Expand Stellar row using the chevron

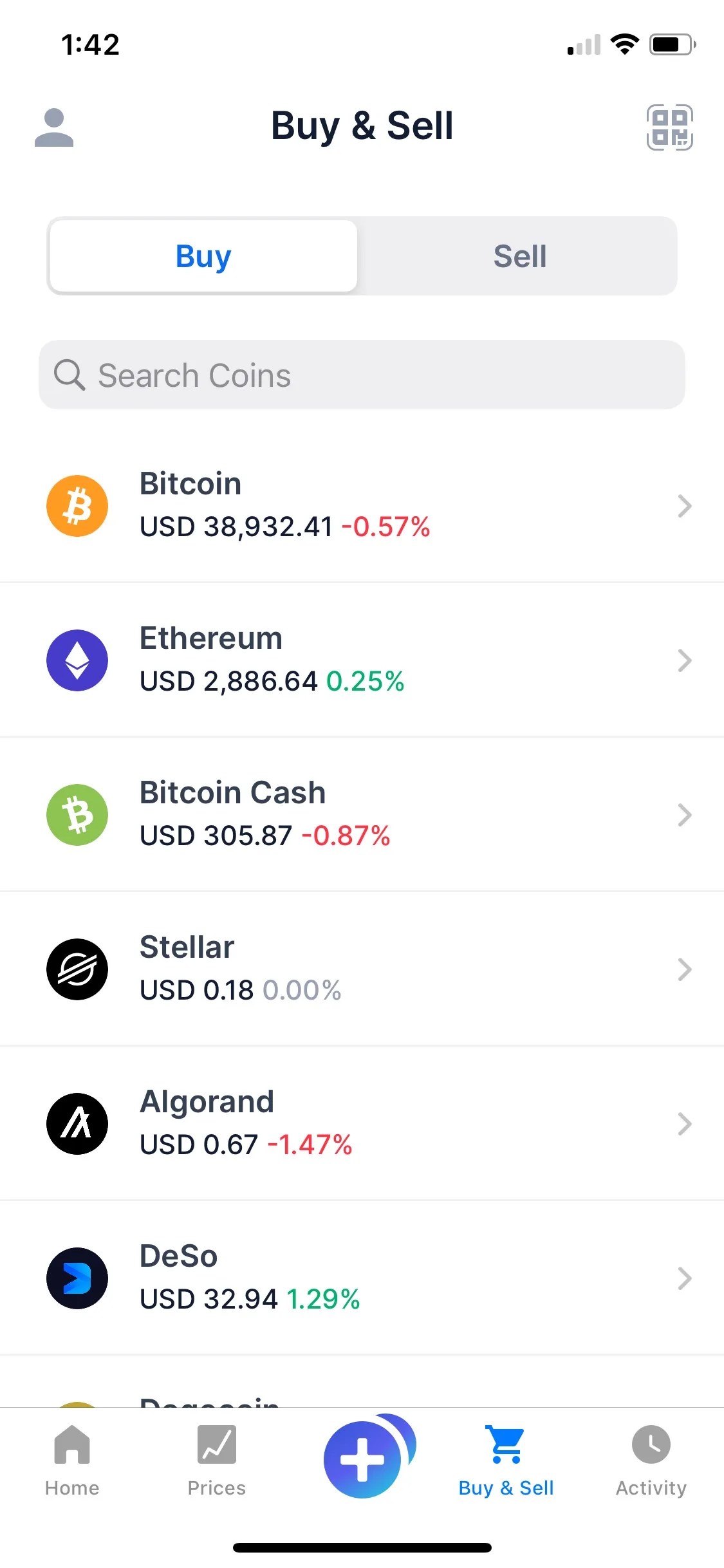[684, 969]
